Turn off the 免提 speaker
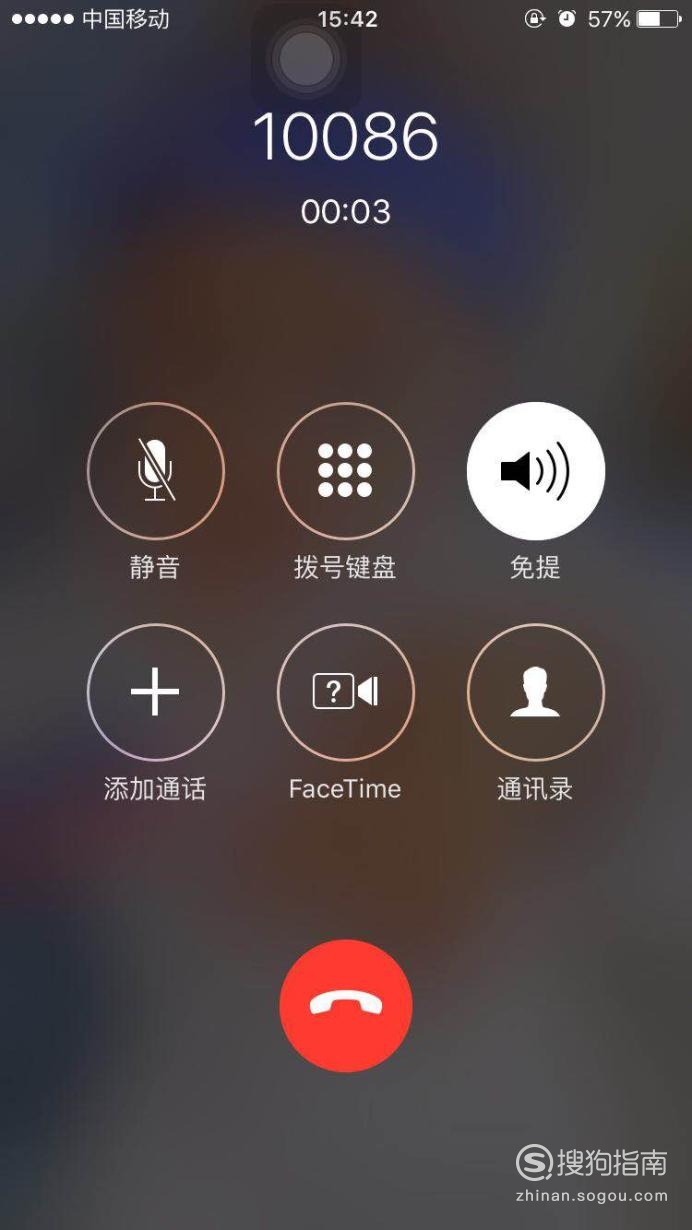Image resolution: width=692 pixels, height=1230 pixels. [536, 471]
